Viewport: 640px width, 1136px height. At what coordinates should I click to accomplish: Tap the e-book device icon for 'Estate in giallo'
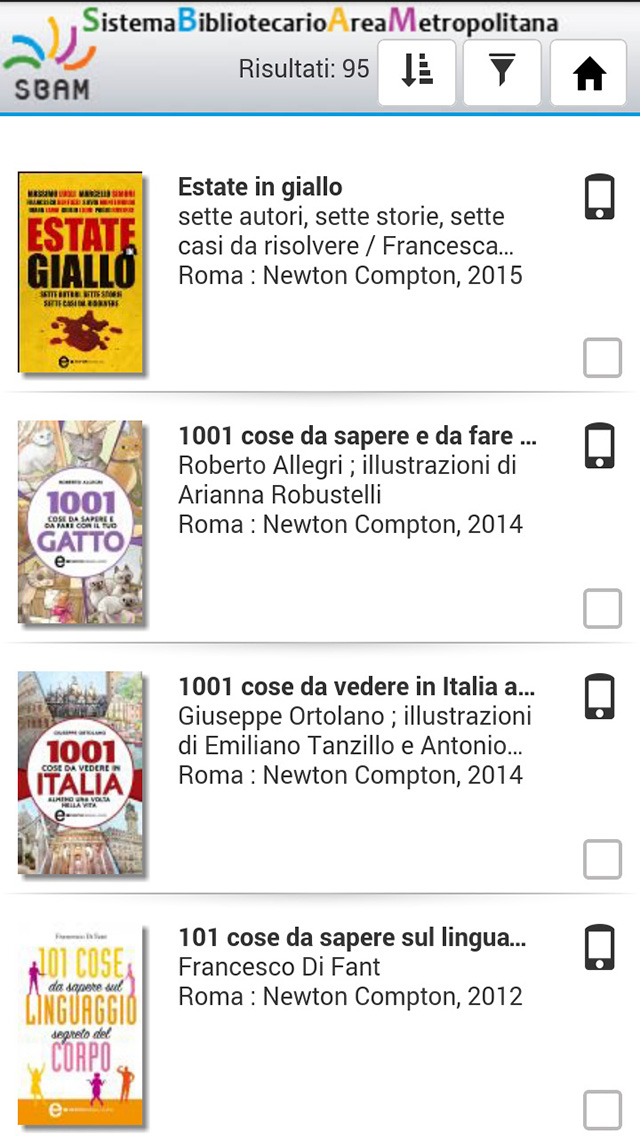click(599, 196)
